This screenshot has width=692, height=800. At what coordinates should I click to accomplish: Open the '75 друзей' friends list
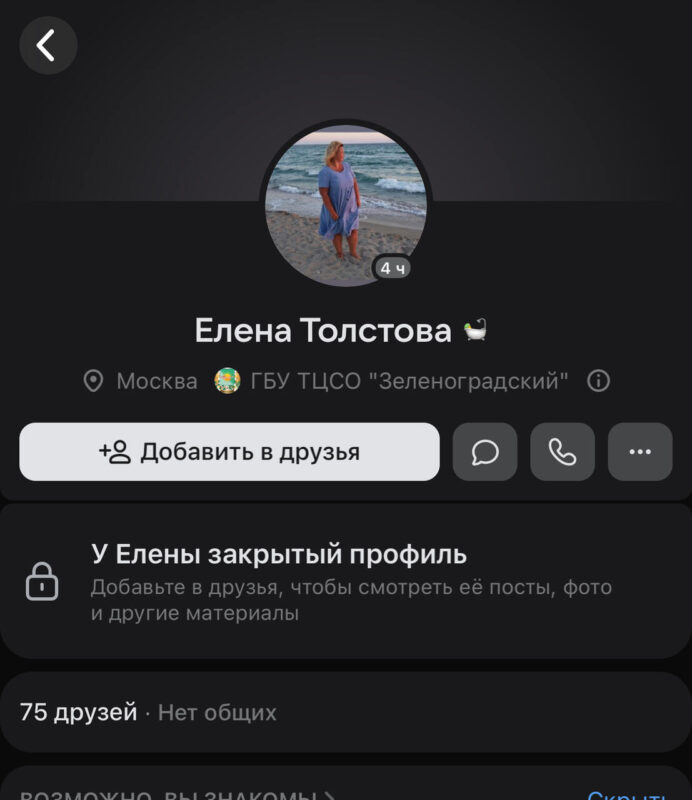tap(79, 713)
